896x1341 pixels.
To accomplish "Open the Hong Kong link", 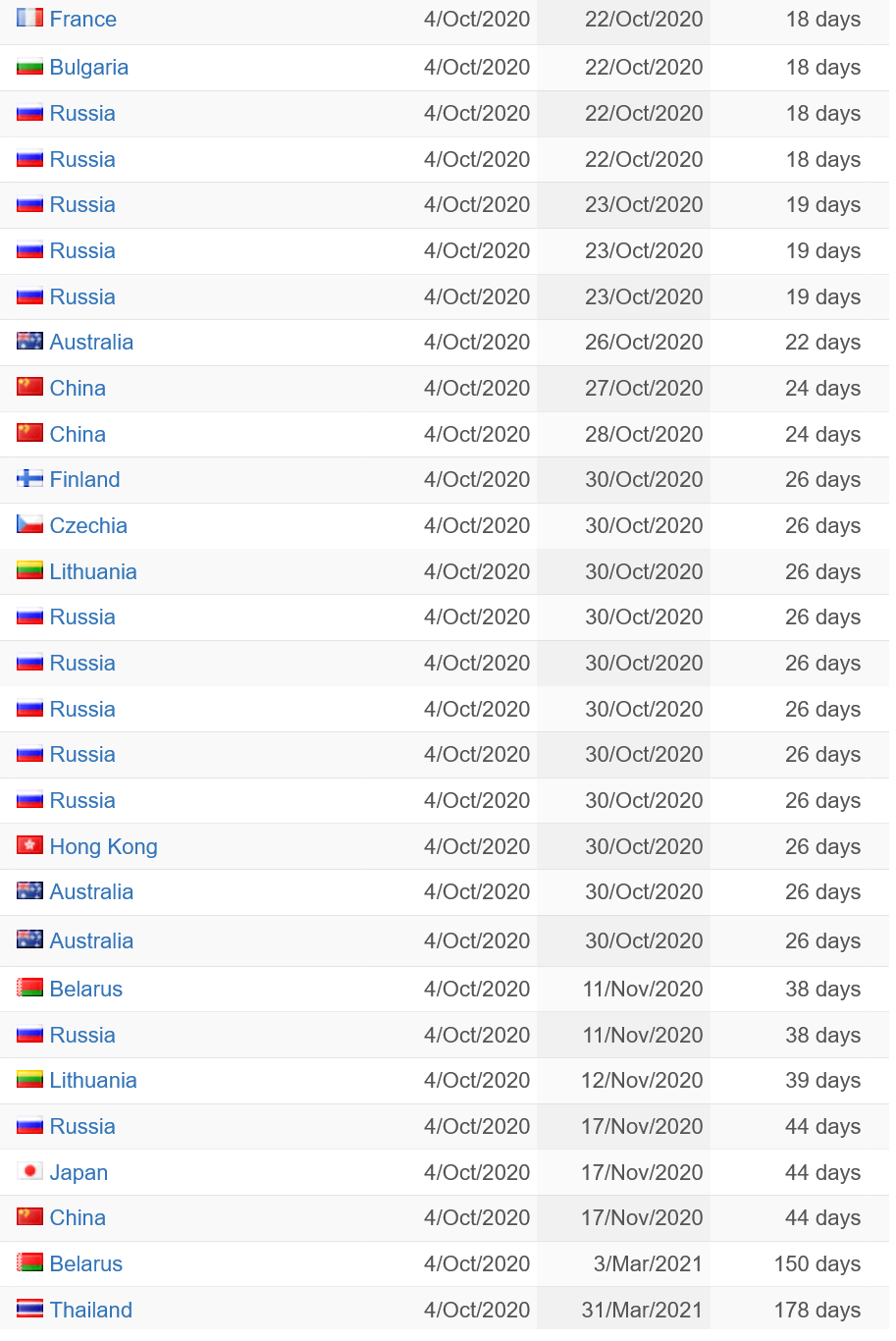I will coord(103,847).
